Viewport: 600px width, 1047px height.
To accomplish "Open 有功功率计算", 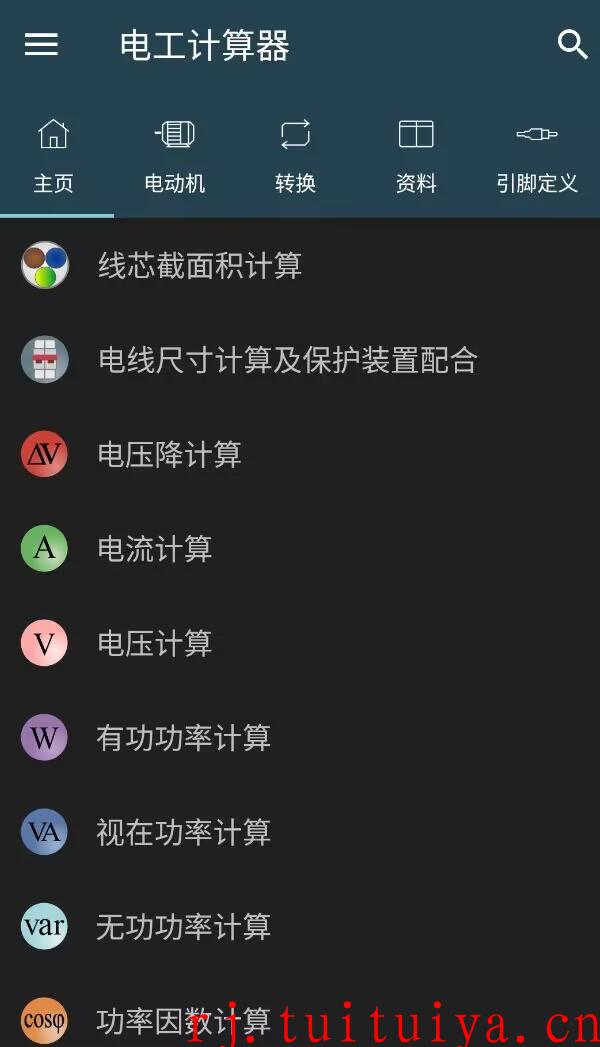I will point(300,738).
